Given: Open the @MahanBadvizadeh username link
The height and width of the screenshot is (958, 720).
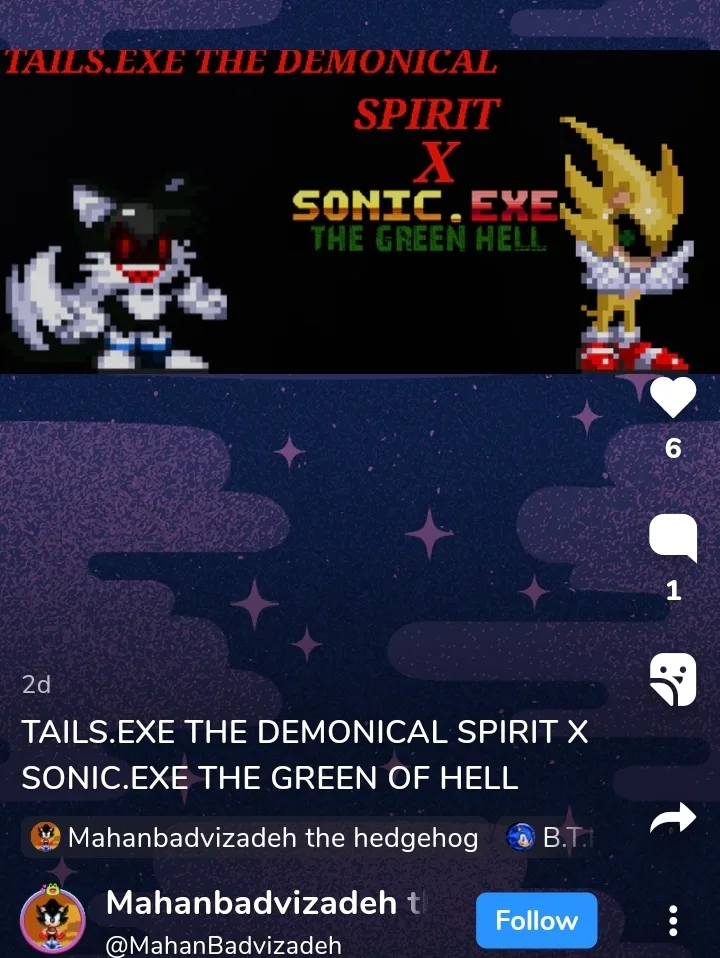Looking at the screenshot, I should (223, 945).
